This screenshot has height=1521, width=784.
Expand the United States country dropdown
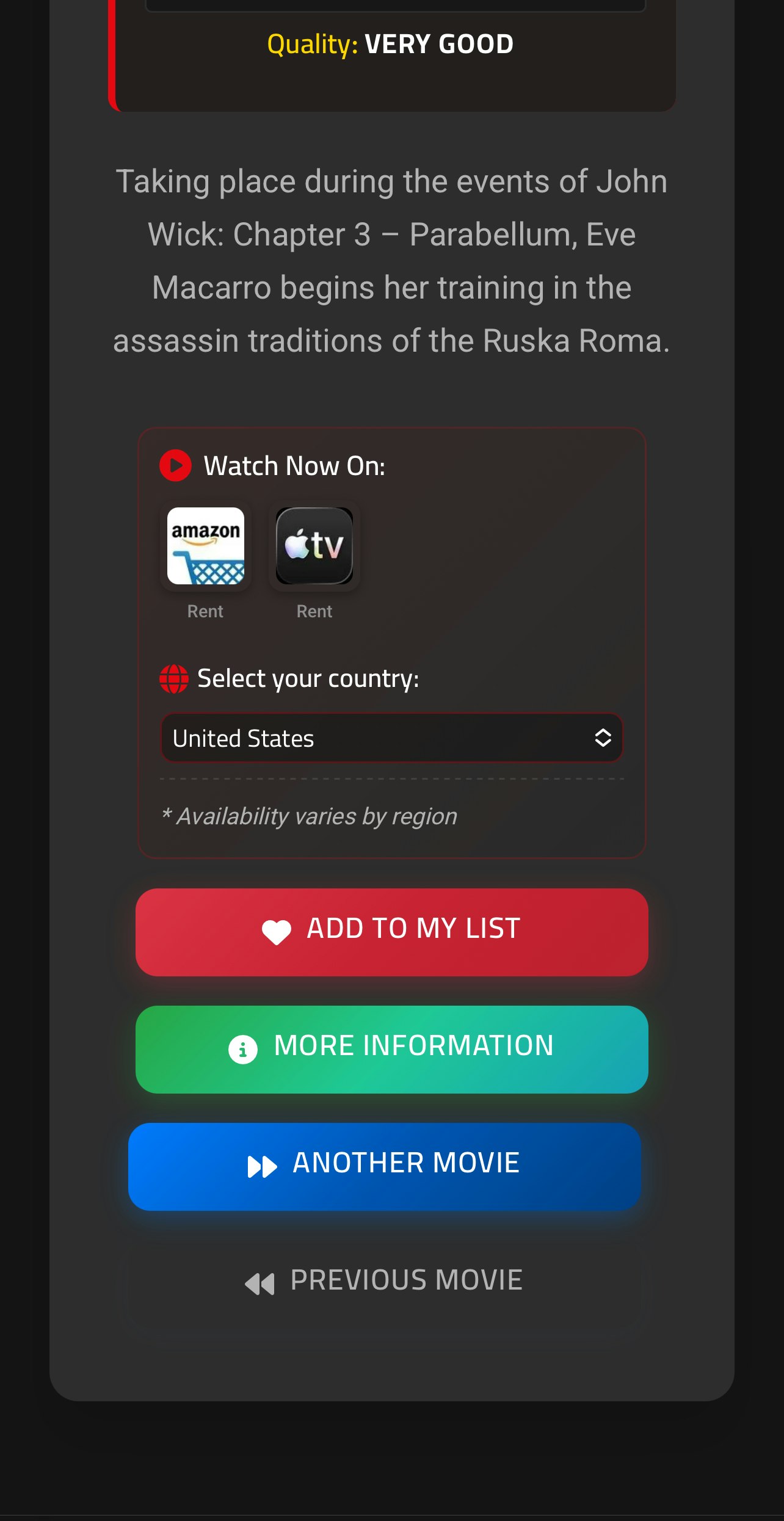391,738
